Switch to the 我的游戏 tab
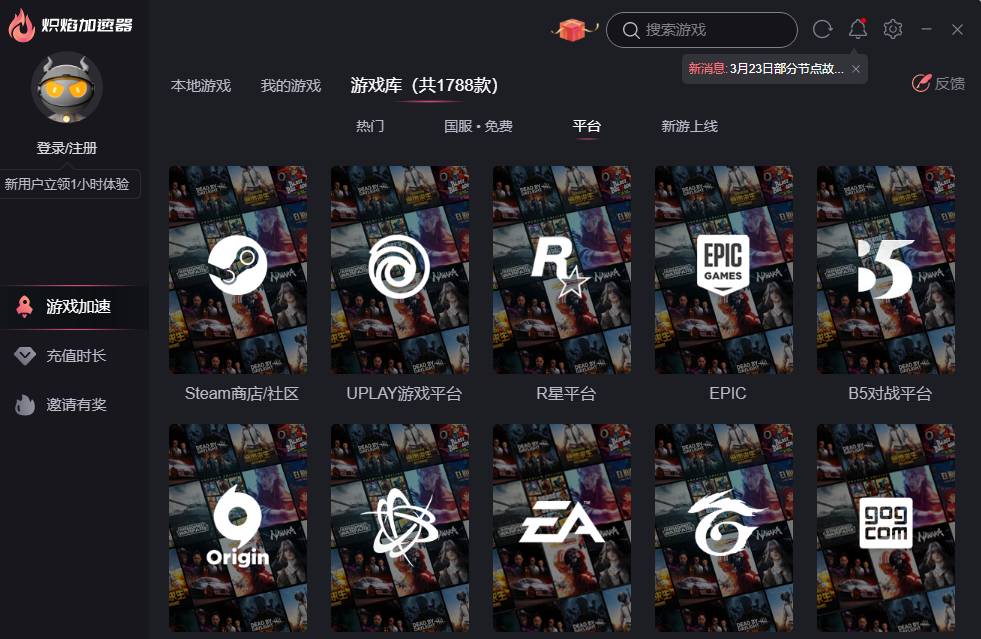The width and height of the screenshot is (981, 639). pyautogui.click(x=291, y=86)
